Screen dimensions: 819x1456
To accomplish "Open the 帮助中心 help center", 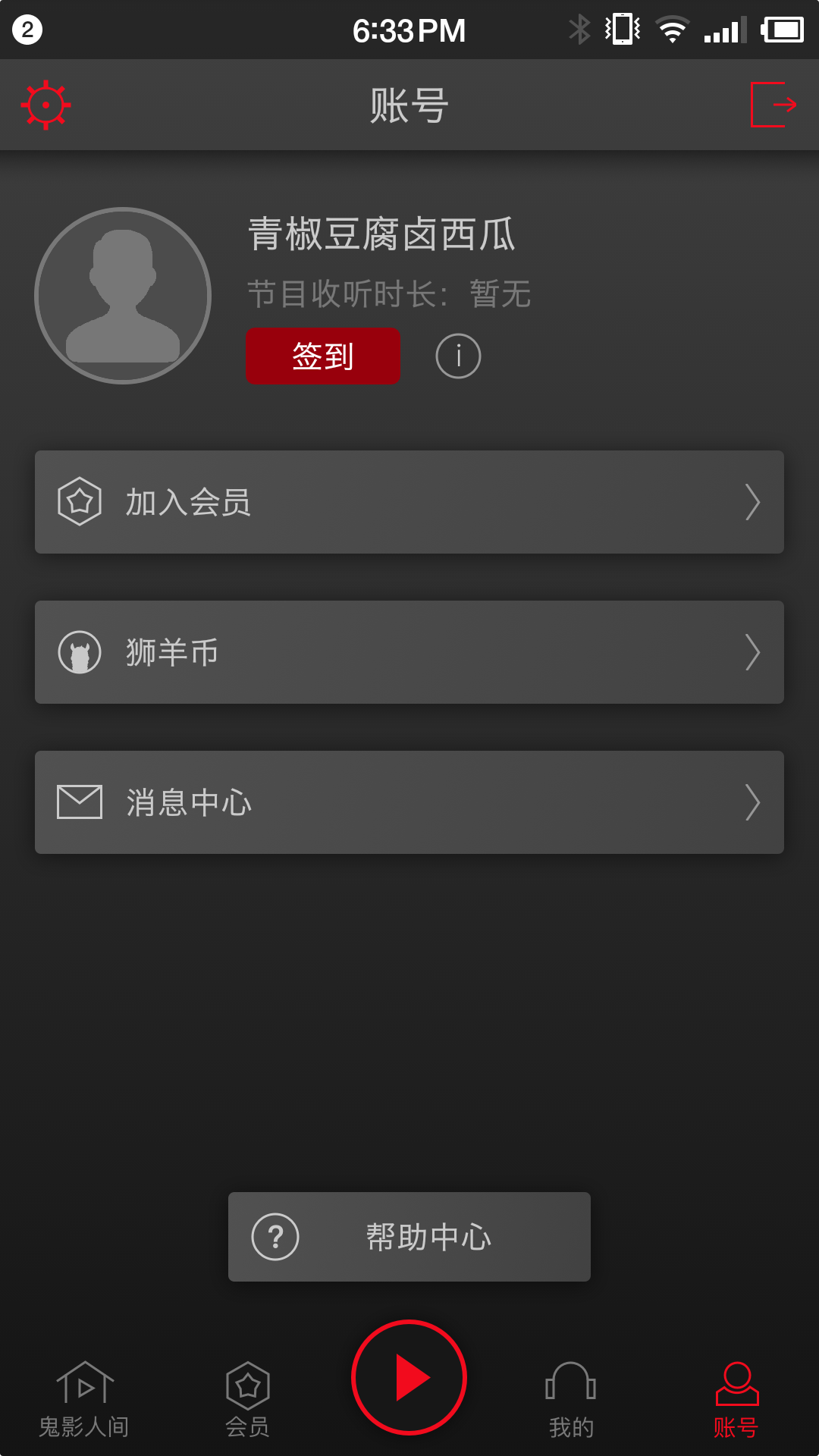I will pyautogui.click(x=409, y=1236).
